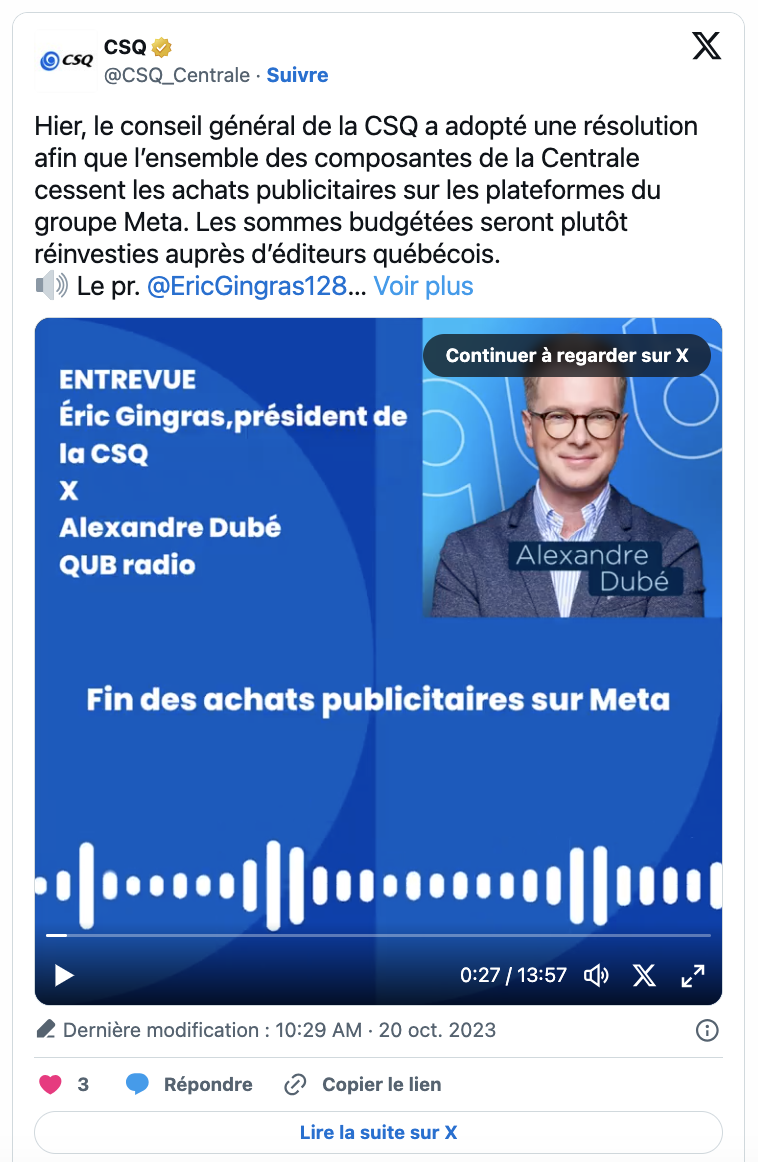758x1162 pixels.
Task: Enter fullscreen video mode
Action: coord(693,975)
